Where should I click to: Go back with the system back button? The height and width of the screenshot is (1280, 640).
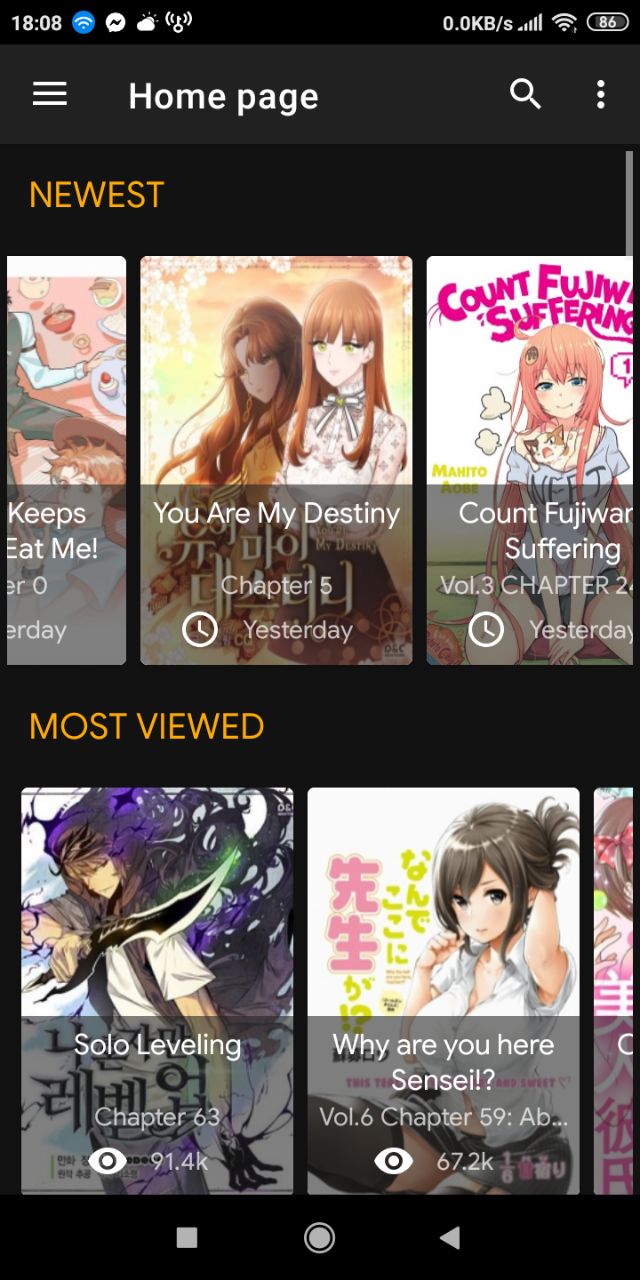coord(450,1238)
